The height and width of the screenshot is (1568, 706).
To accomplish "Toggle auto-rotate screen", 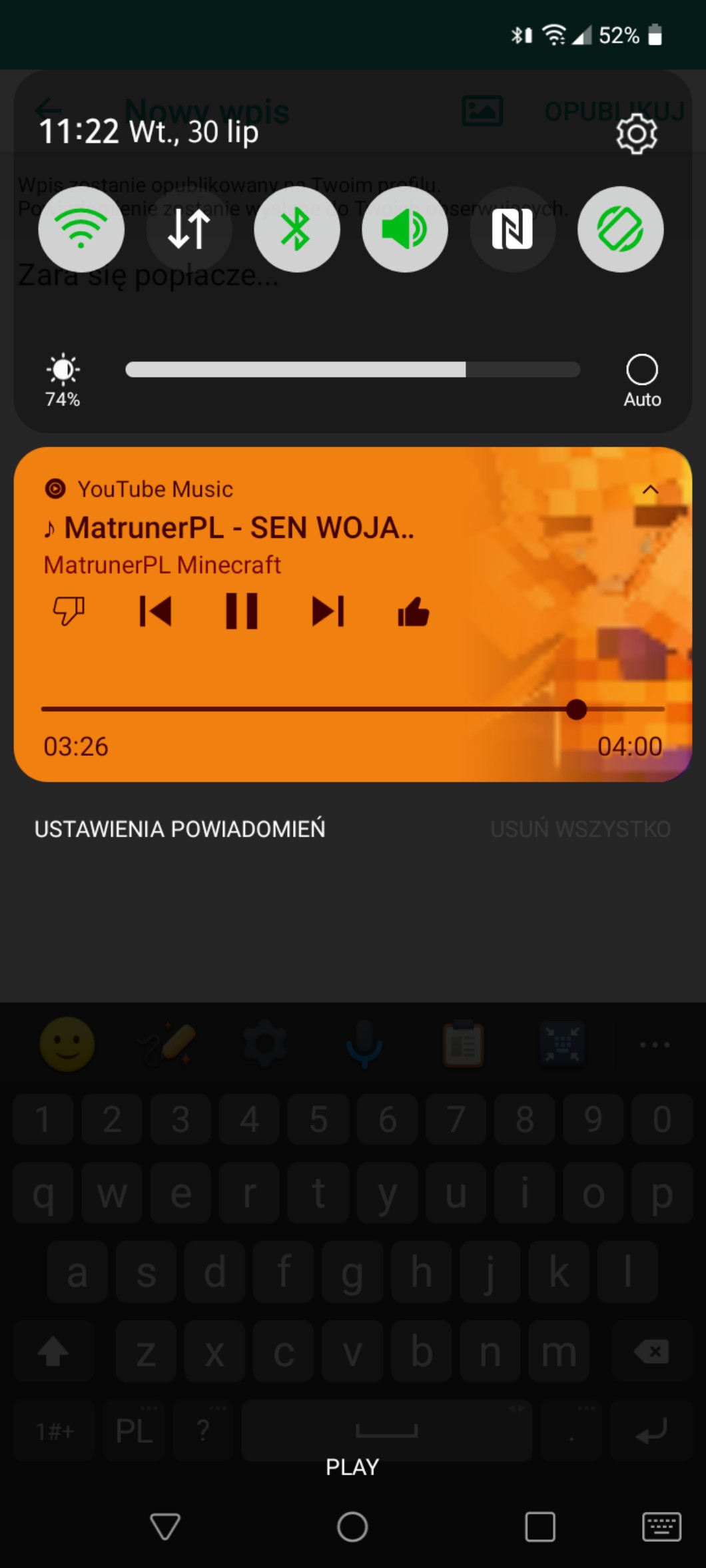I will click(620, 229).
